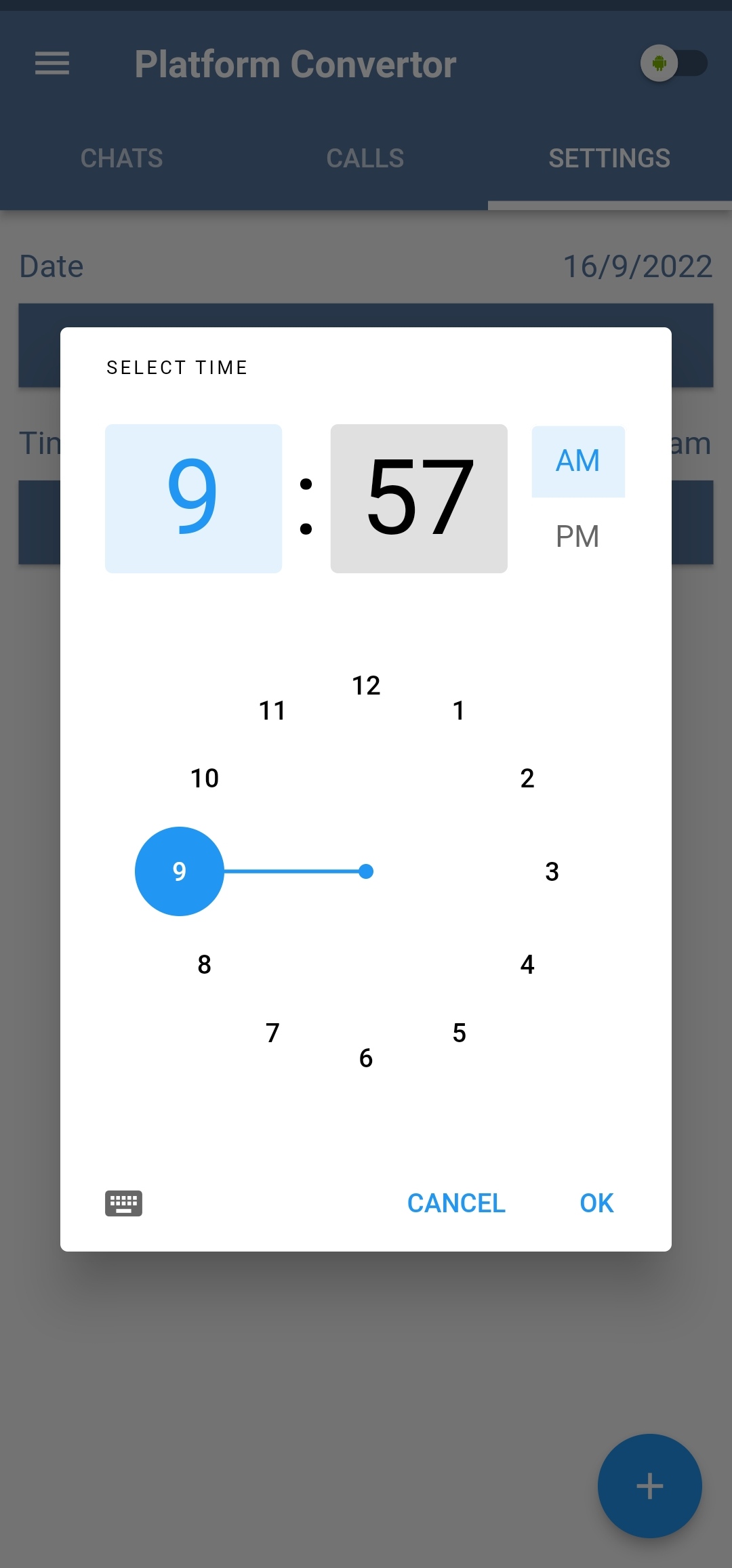Click the keyboard input mode icon
The height and width of the screenshot is (1568, 732).
(125, 1203)
